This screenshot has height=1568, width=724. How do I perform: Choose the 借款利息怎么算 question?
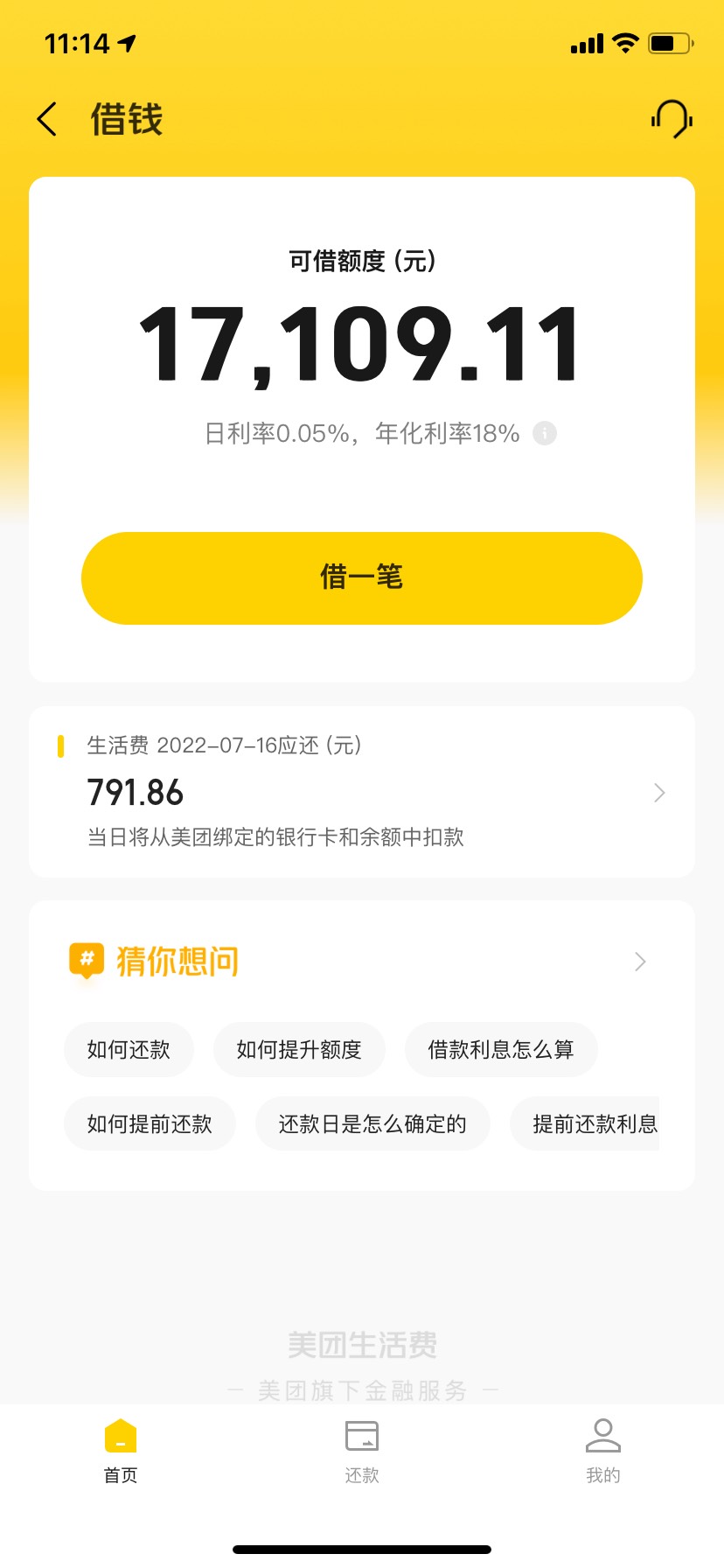pyautogui.click(x=501, y=1049)
